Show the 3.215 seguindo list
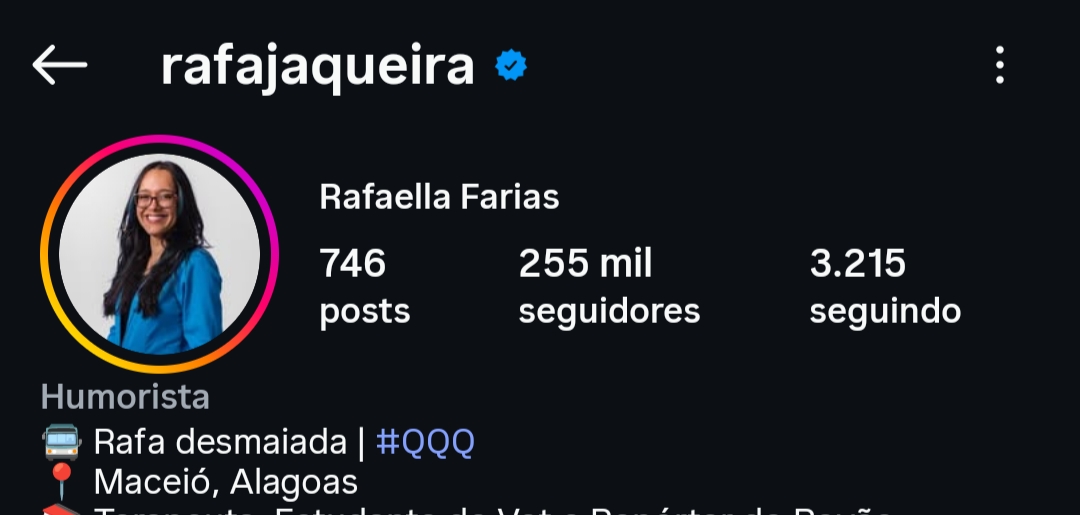The width and height of the screenshot is (1080, 515). (x=884, y=287)
